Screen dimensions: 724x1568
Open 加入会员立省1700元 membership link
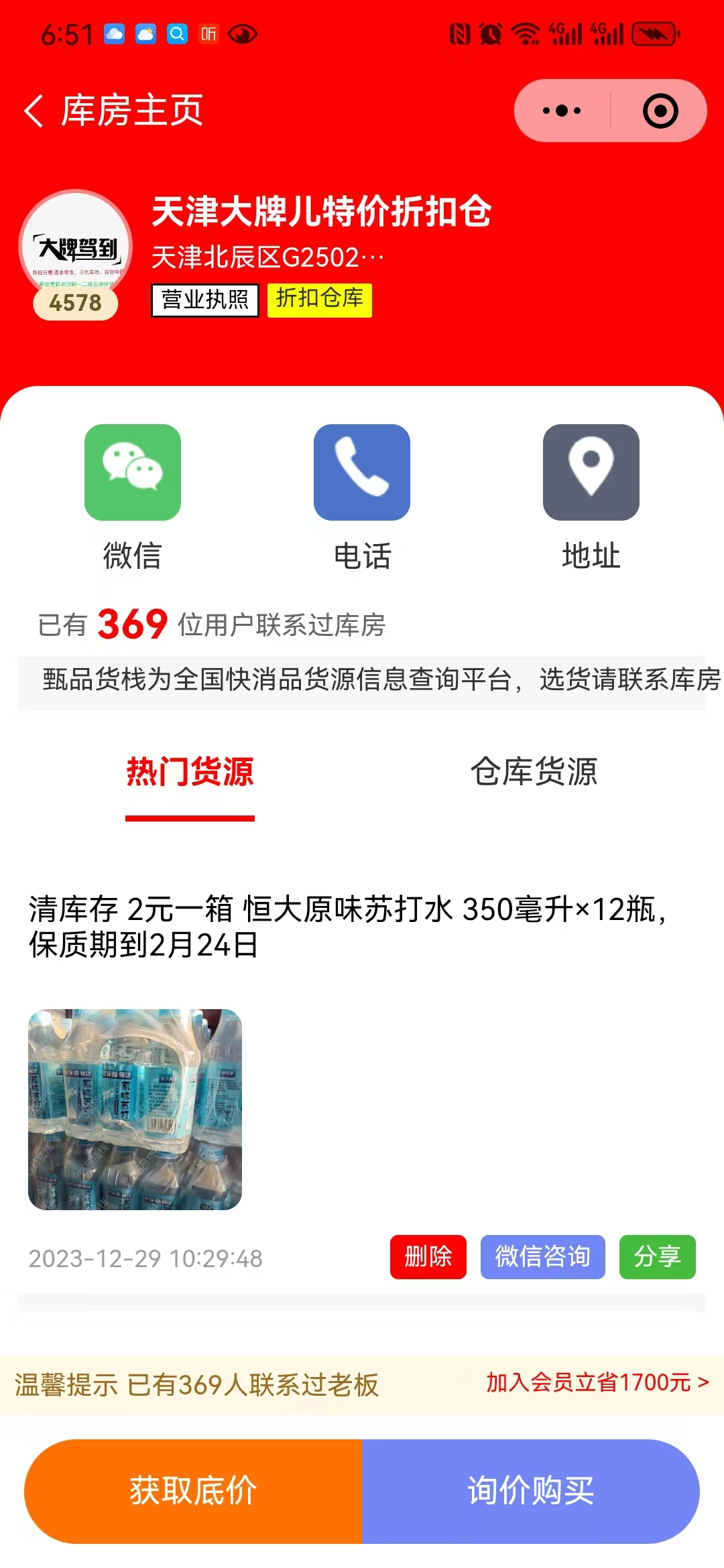597,1382
